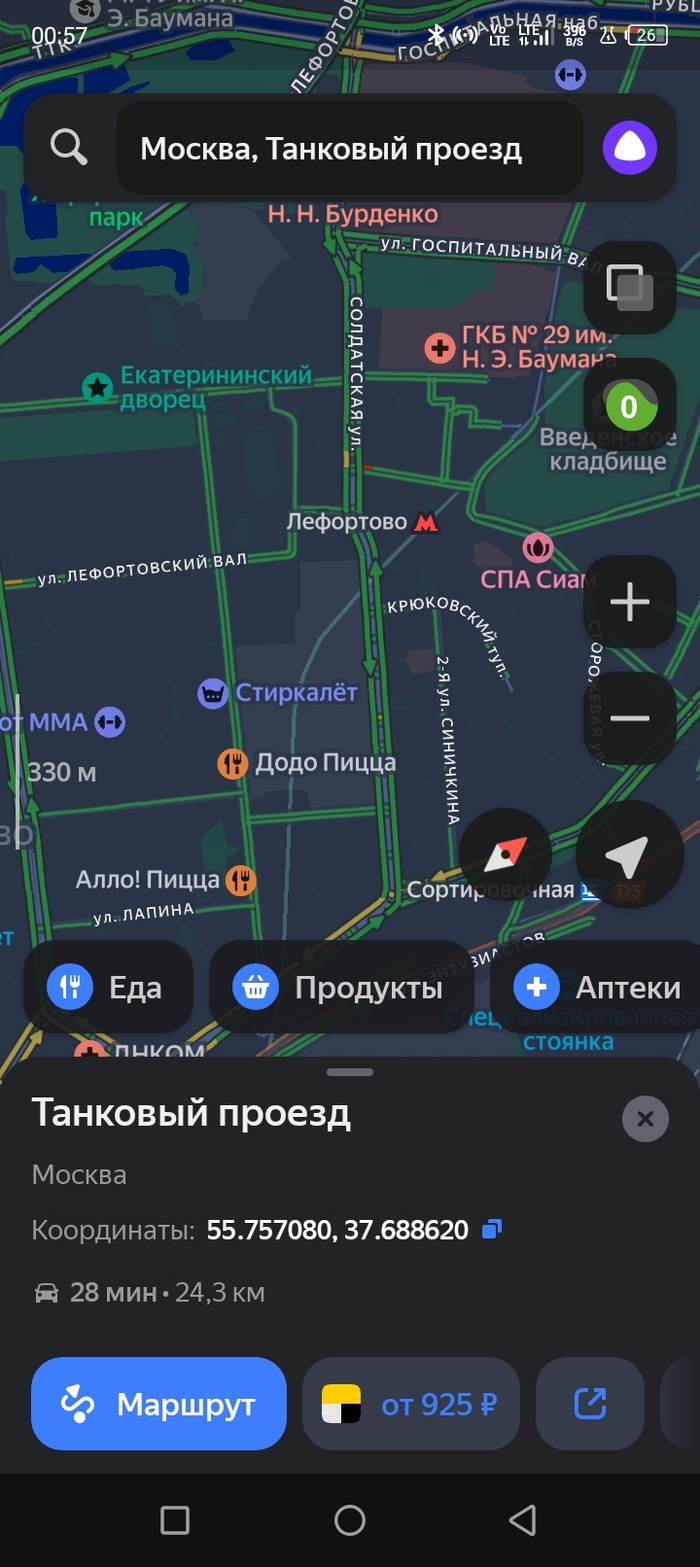Image resolution: width=700 pixels, height=1567 pixels.
Task: Center map on my location
Action: click(629, 854)
